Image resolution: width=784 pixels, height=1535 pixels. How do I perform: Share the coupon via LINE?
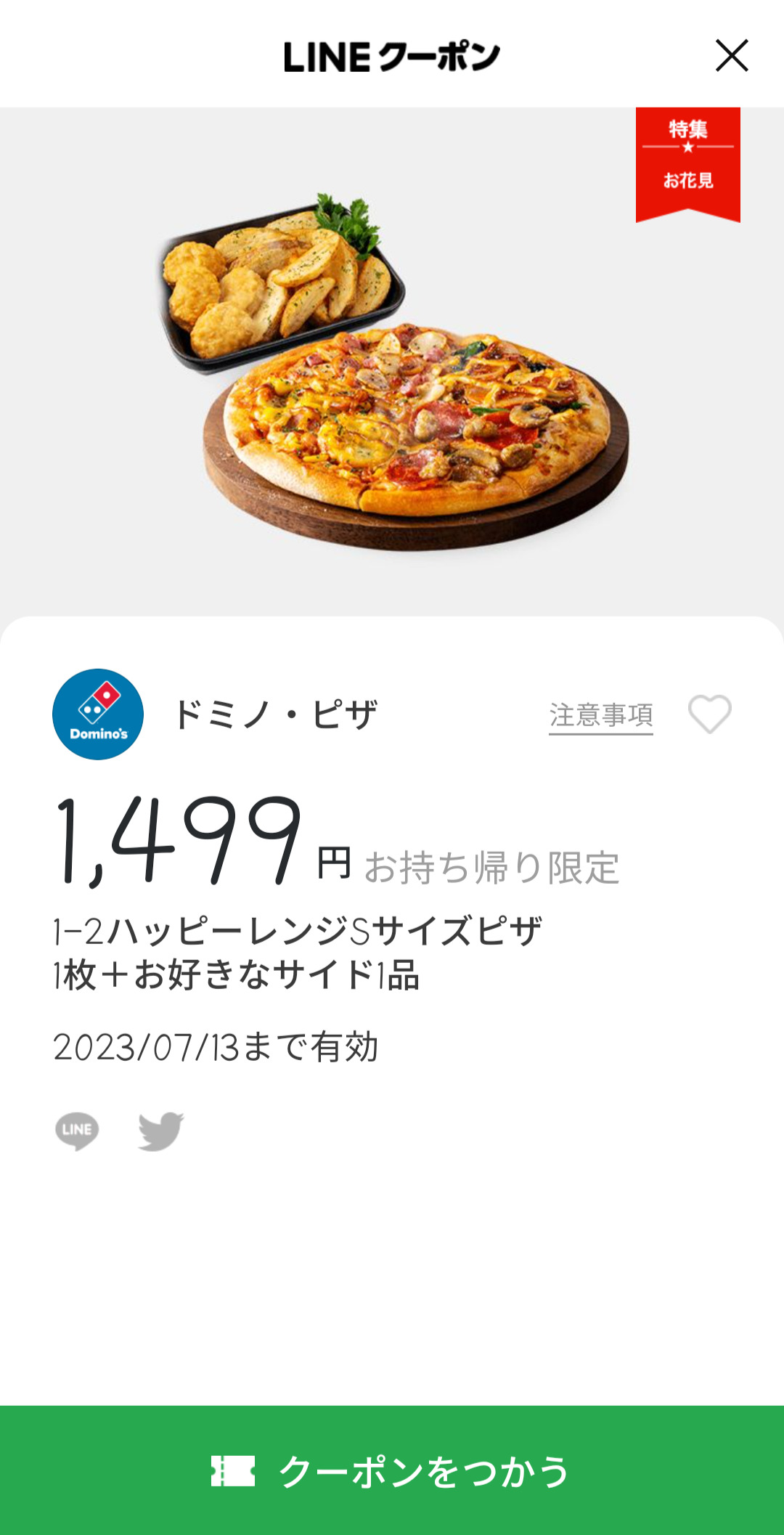[77, 1131]
